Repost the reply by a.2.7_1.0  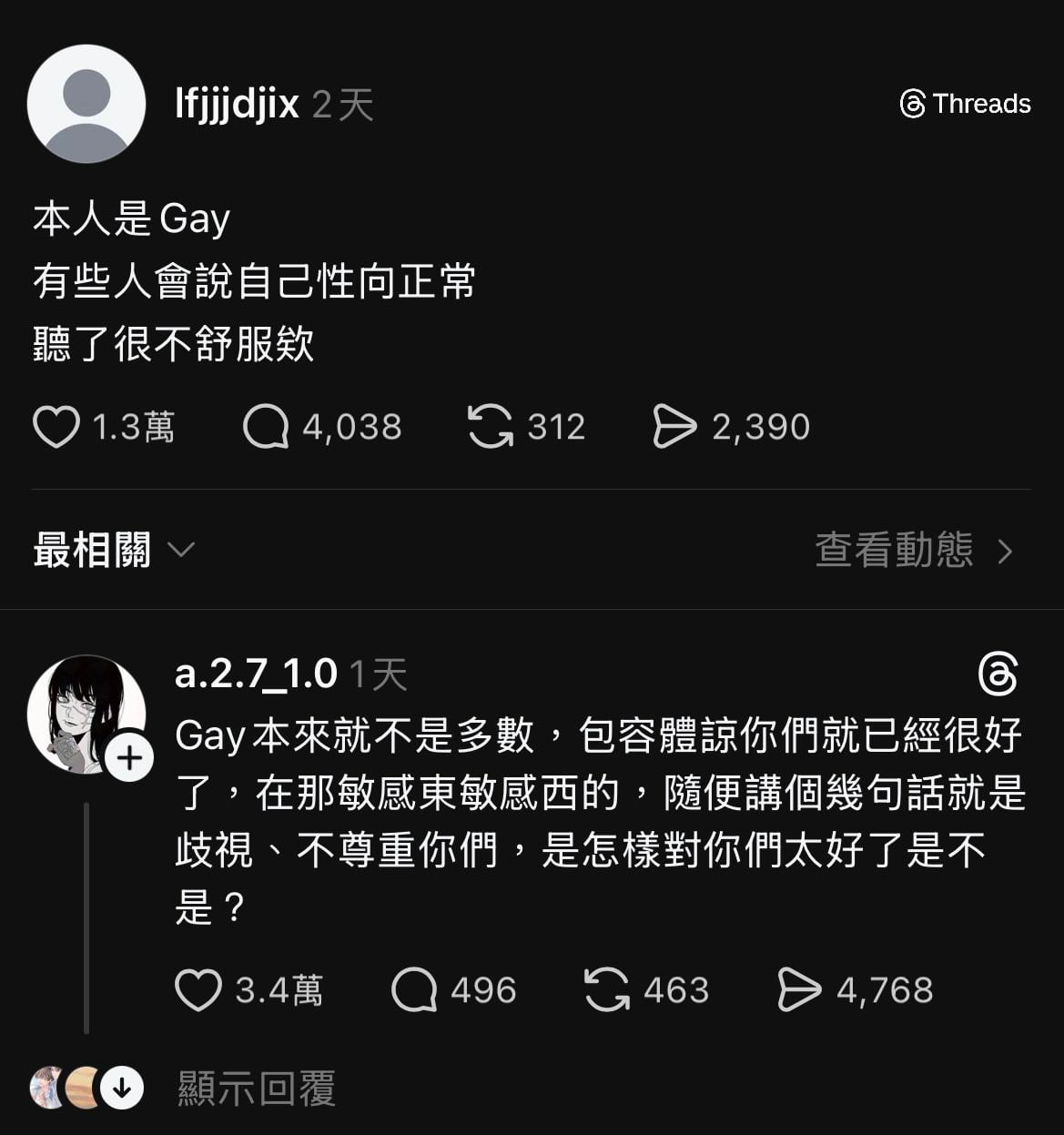point(607,990)
